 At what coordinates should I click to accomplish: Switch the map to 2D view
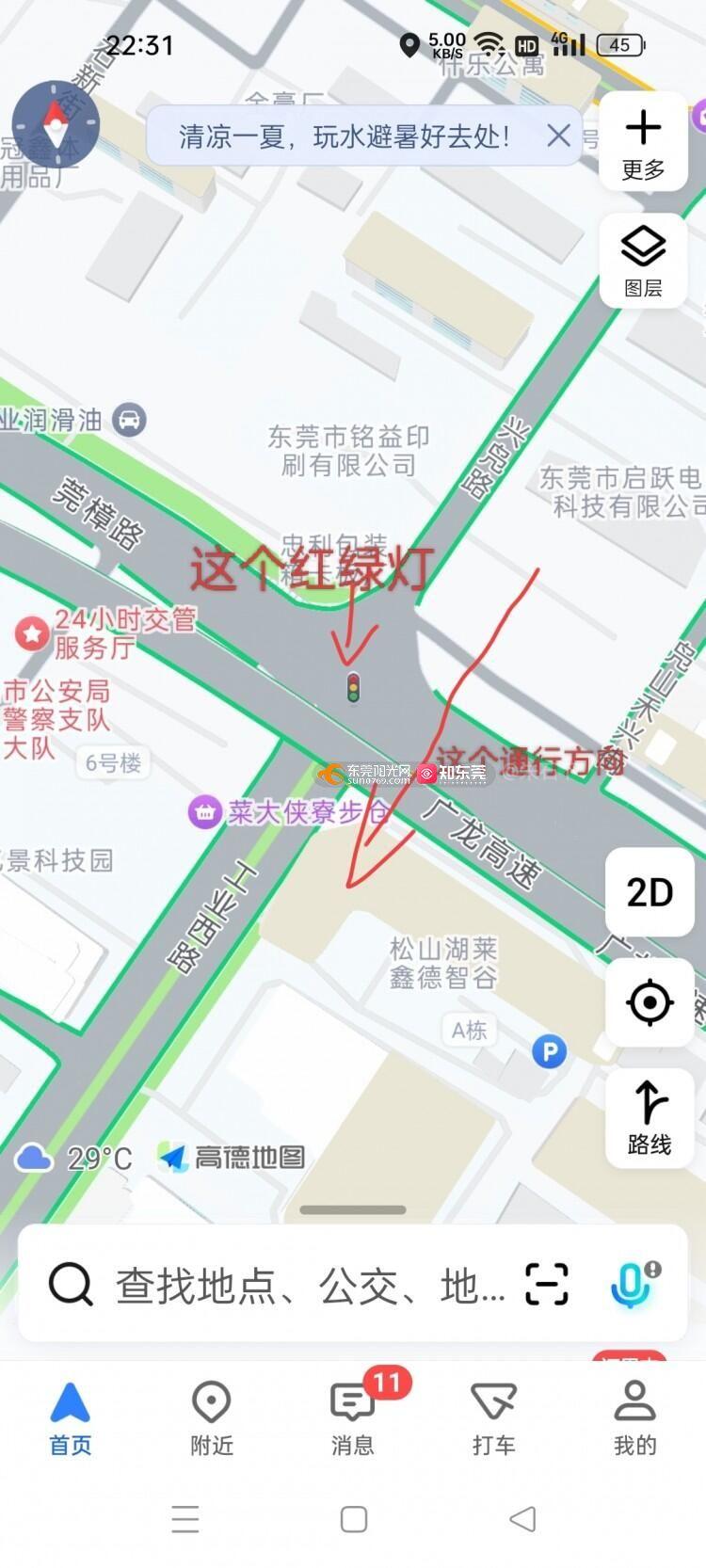pos(650,892)
